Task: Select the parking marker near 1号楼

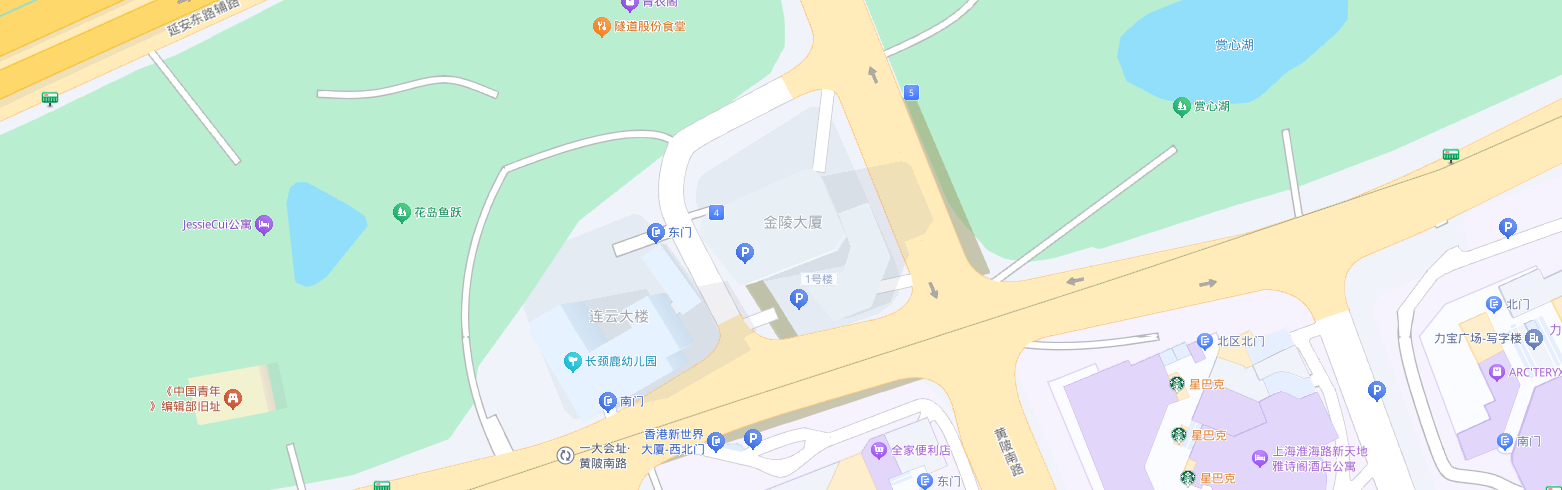Action: click(798, 298)
